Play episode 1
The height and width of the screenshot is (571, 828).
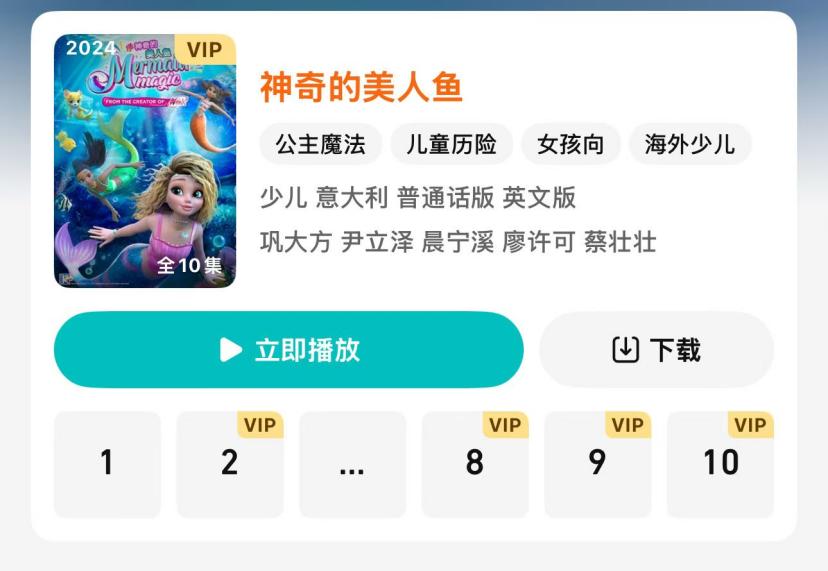(107, 463)
